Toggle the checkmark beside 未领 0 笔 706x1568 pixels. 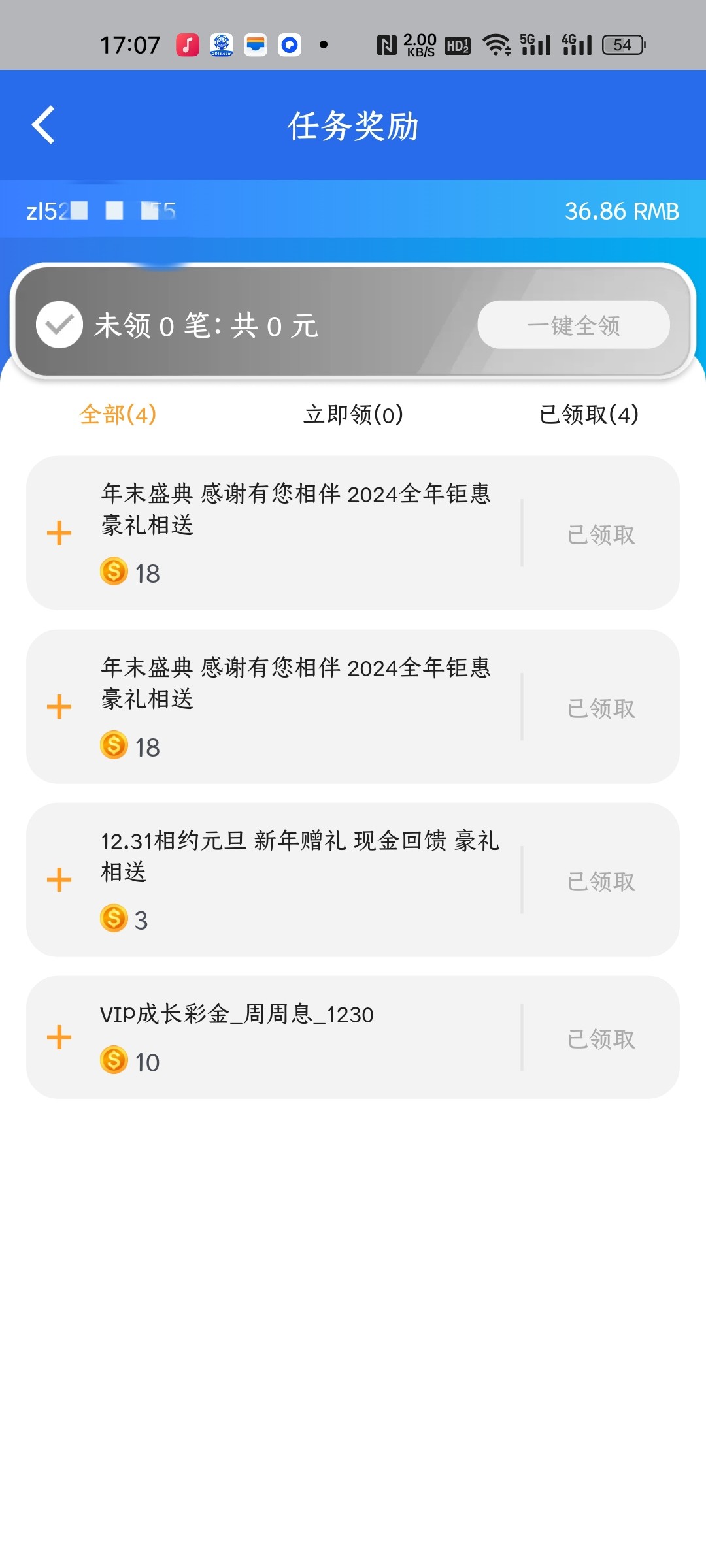click(59, 325)
